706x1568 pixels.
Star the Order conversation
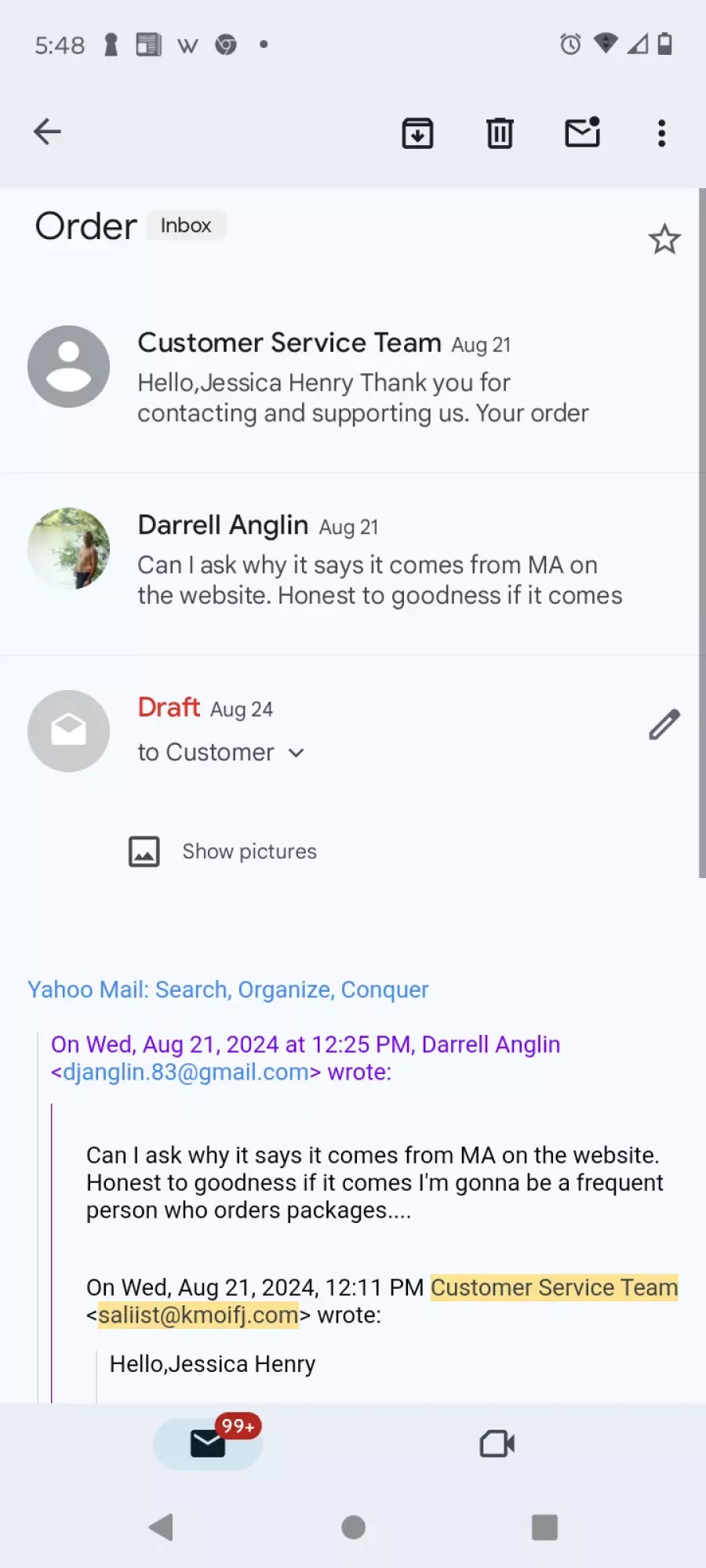[664, 239]
